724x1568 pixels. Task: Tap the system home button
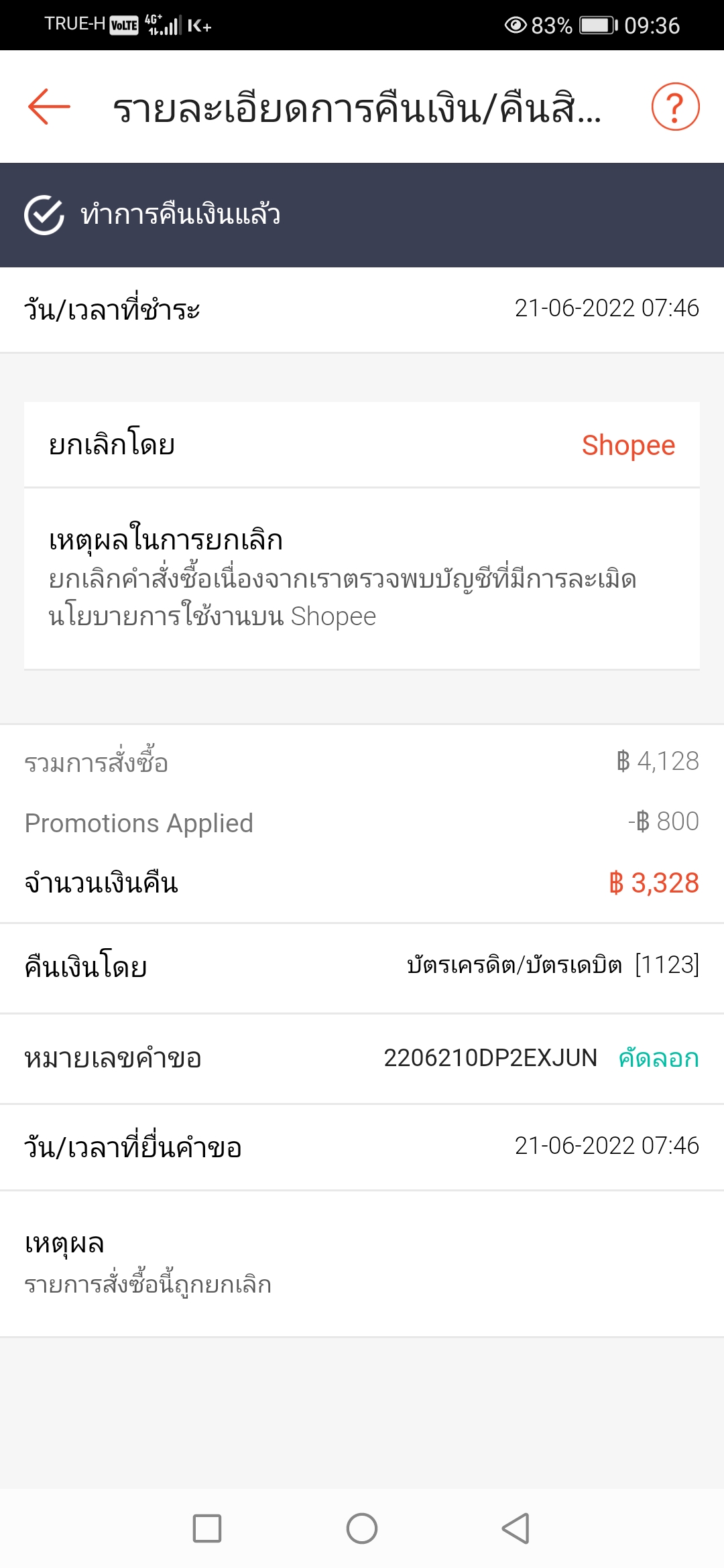pos(362,1528)
